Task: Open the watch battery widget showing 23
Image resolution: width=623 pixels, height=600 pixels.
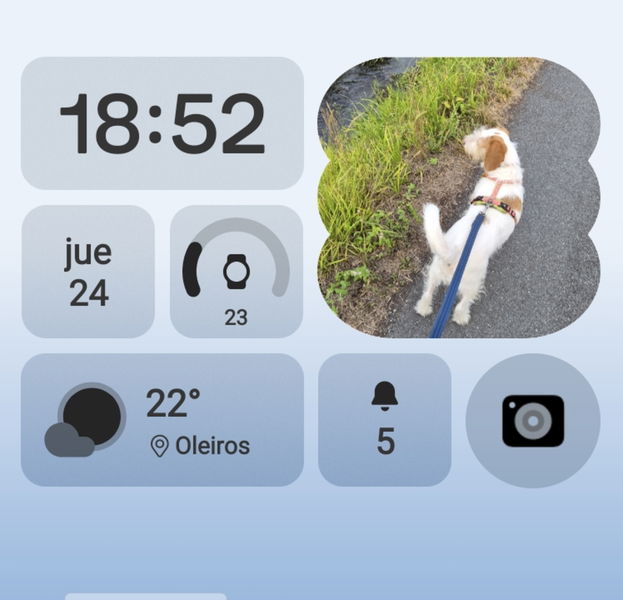Action: 236,272
